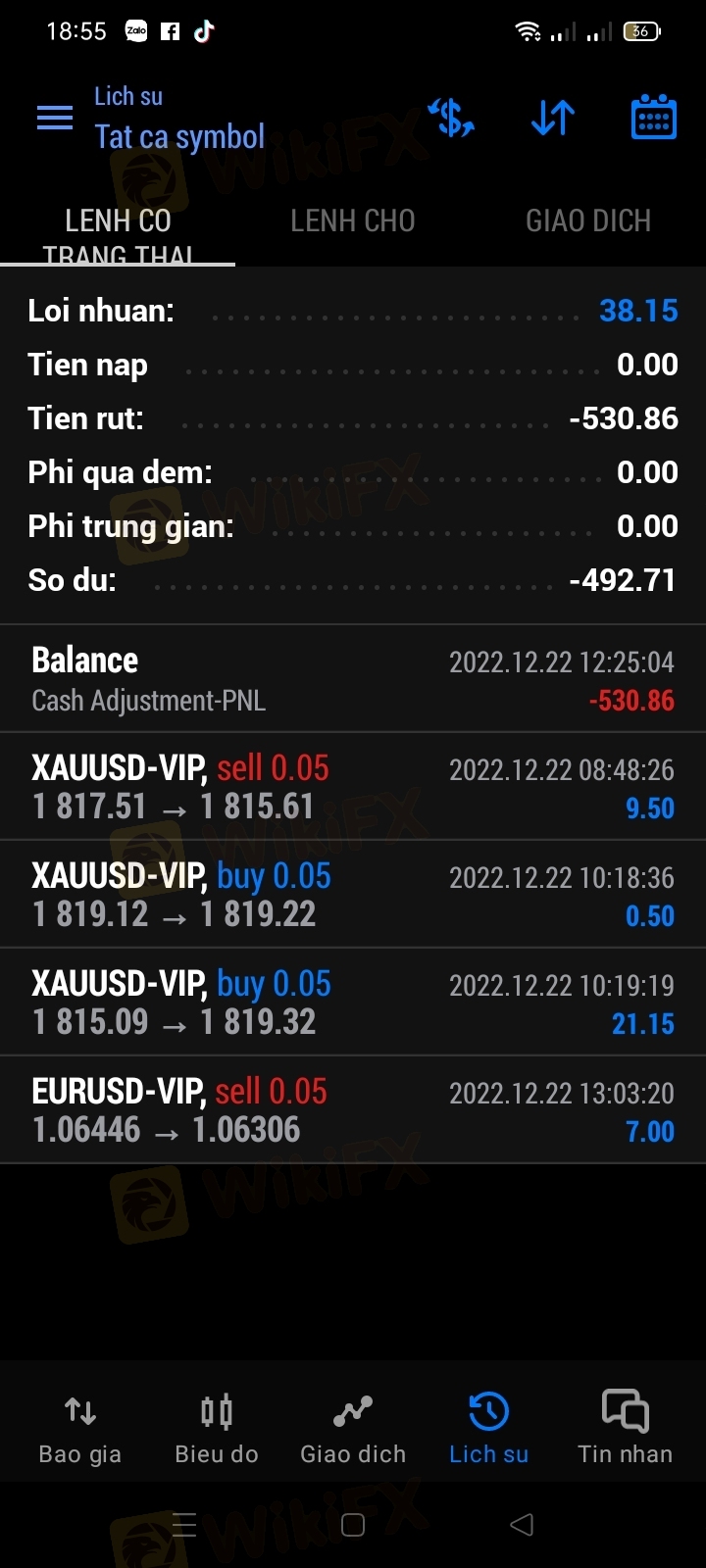Open the EURUSD-VIP sell trade row
706x1568 pixels.
pyautogui.click(x=353, y=1110)
